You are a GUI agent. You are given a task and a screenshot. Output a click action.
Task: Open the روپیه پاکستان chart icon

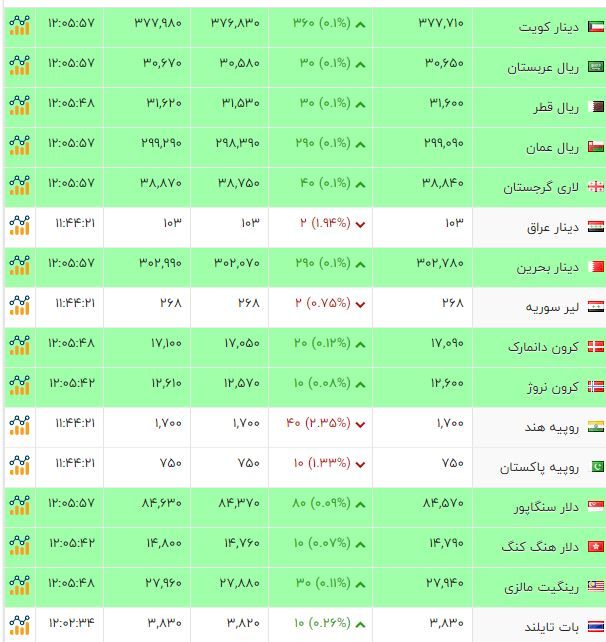18,464
